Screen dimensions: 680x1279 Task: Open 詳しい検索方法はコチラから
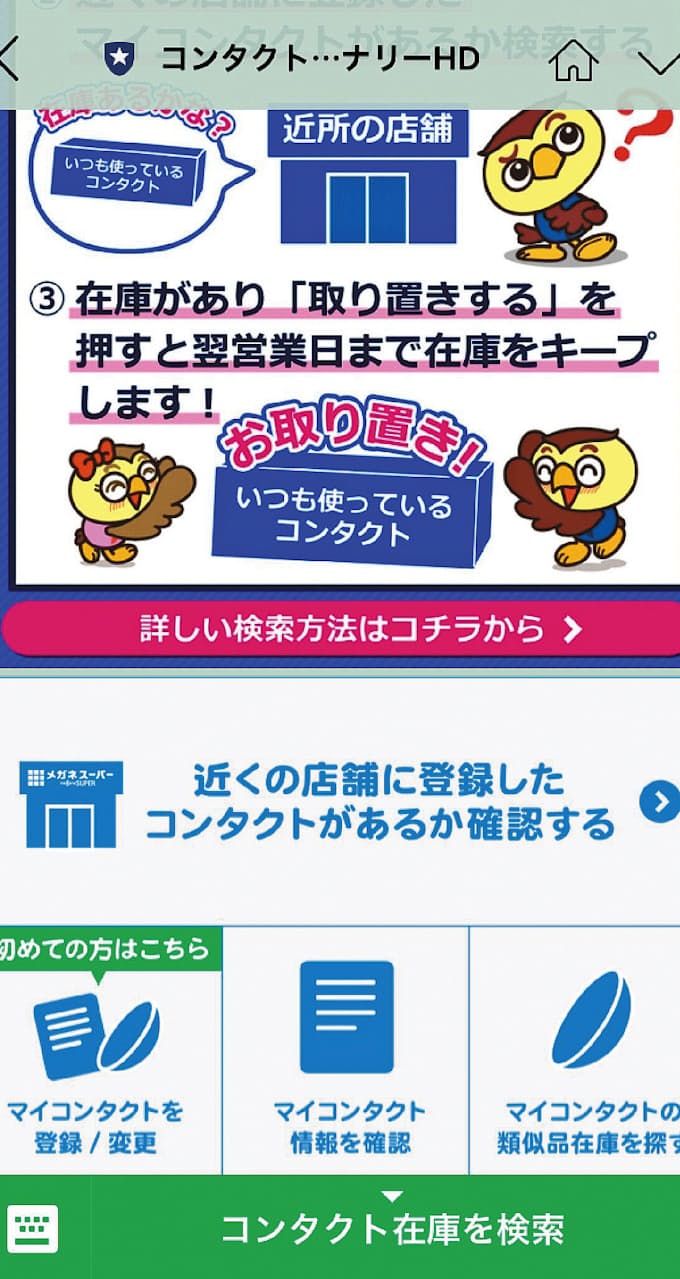click(340, 629)
